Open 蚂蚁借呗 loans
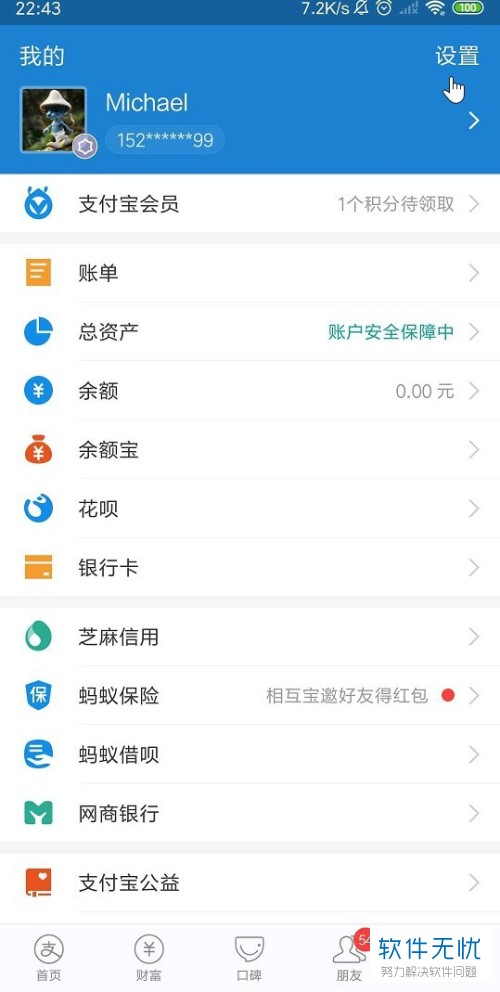 click(250, 755)
